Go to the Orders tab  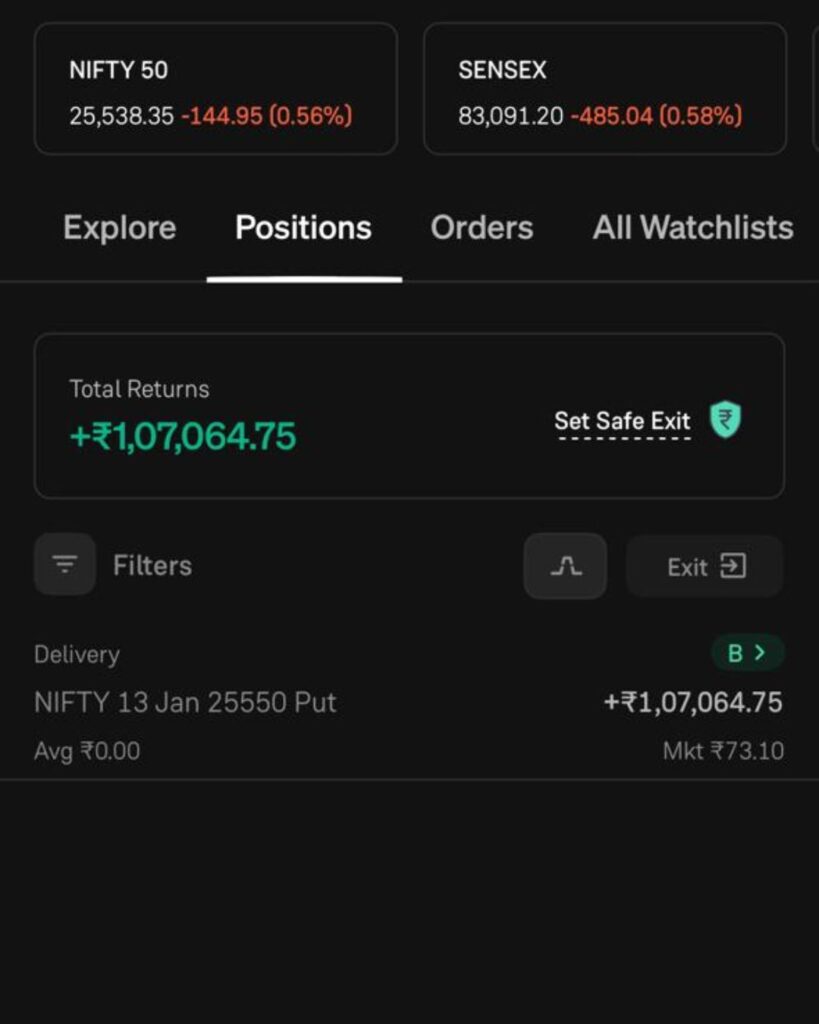click(481, 228)
